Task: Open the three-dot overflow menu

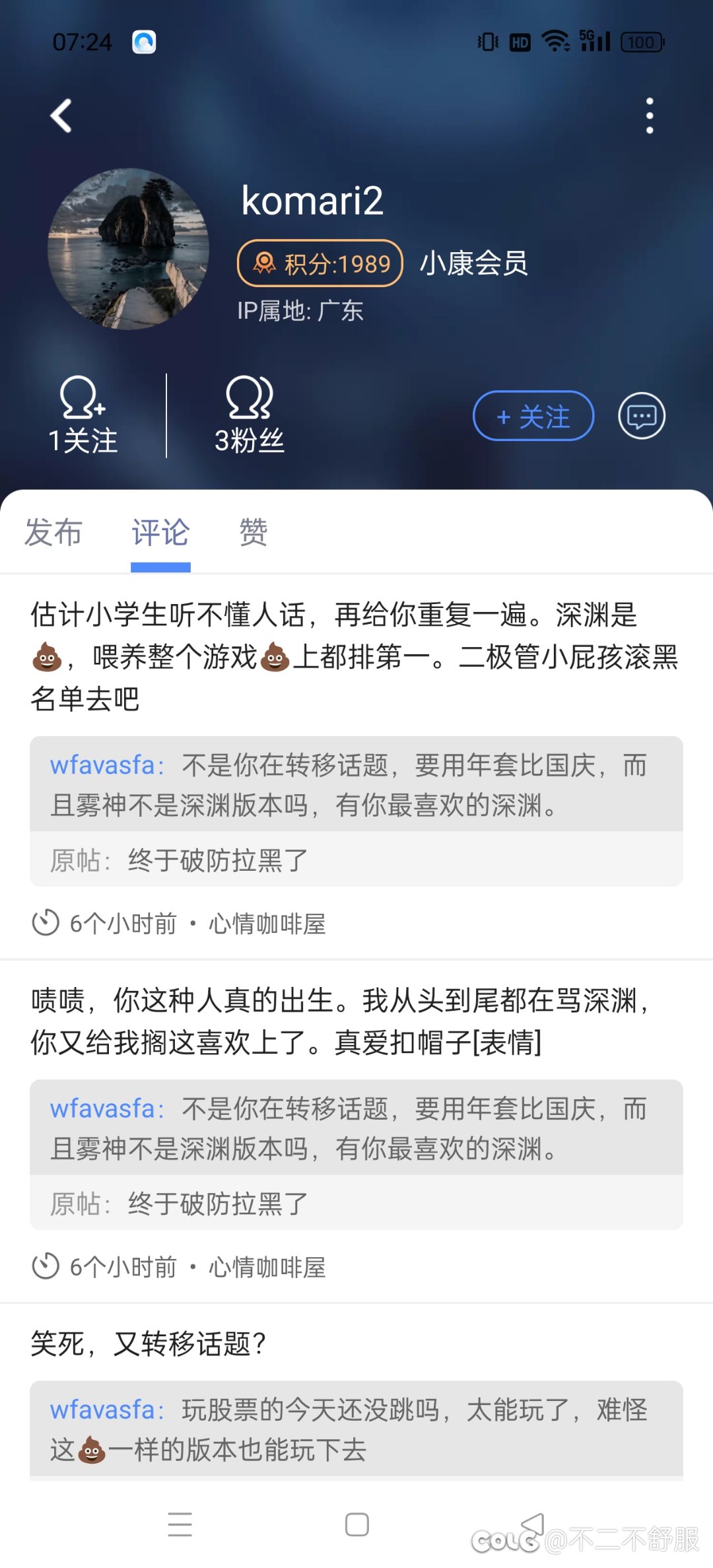Action: [x=650, y=116]
